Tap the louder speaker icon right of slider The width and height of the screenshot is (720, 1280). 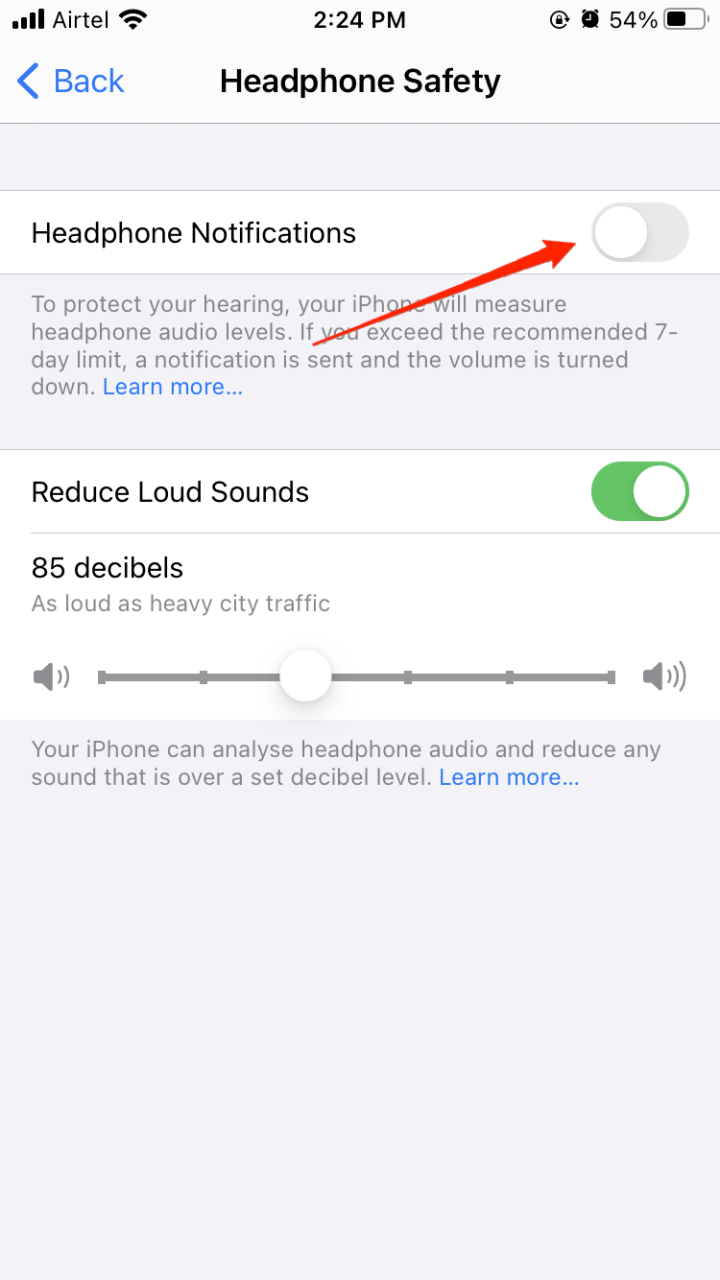[x=664, y=676]
